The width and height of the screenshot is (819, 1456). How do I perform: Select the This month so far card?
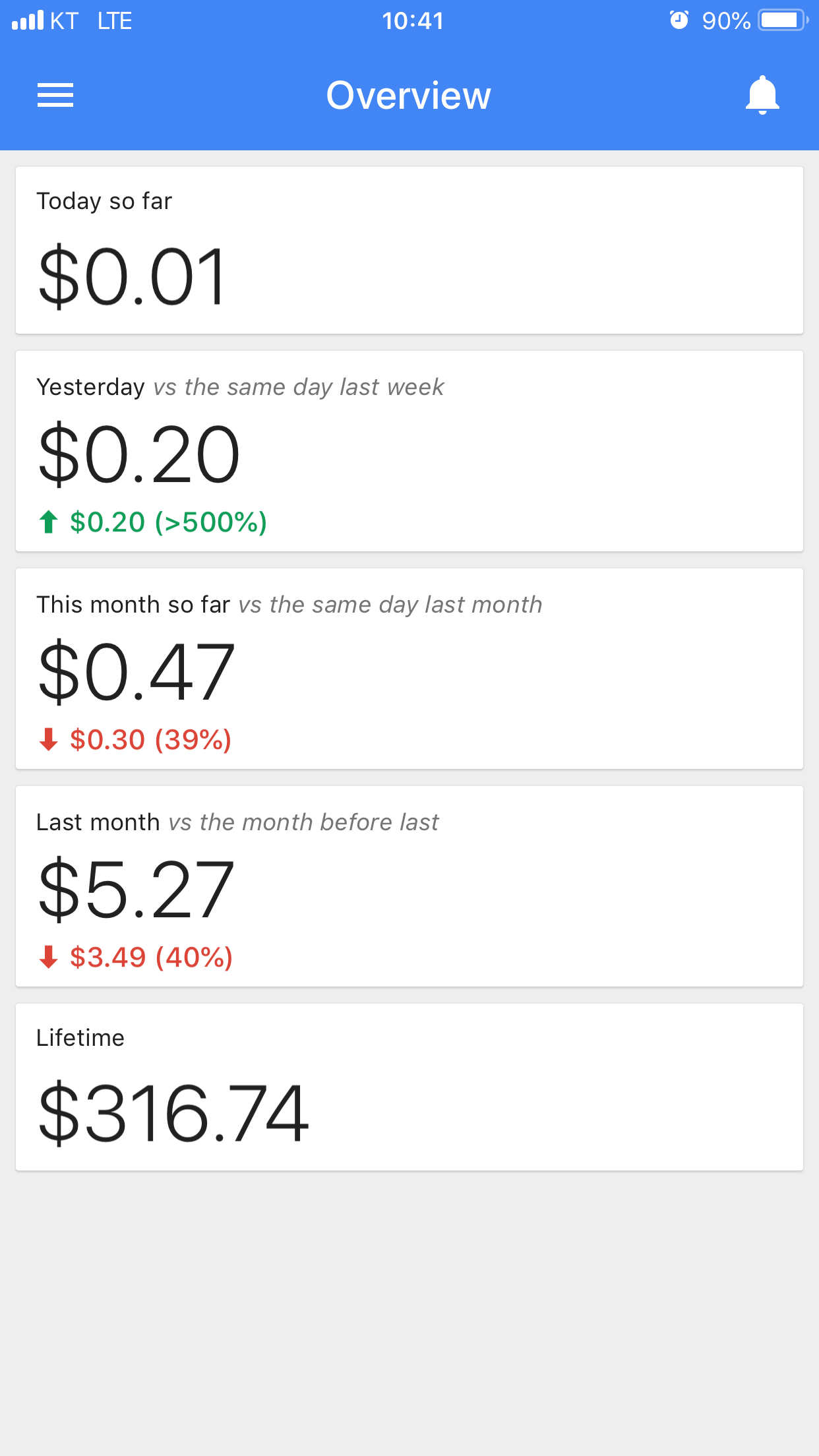tap(409, 669)
